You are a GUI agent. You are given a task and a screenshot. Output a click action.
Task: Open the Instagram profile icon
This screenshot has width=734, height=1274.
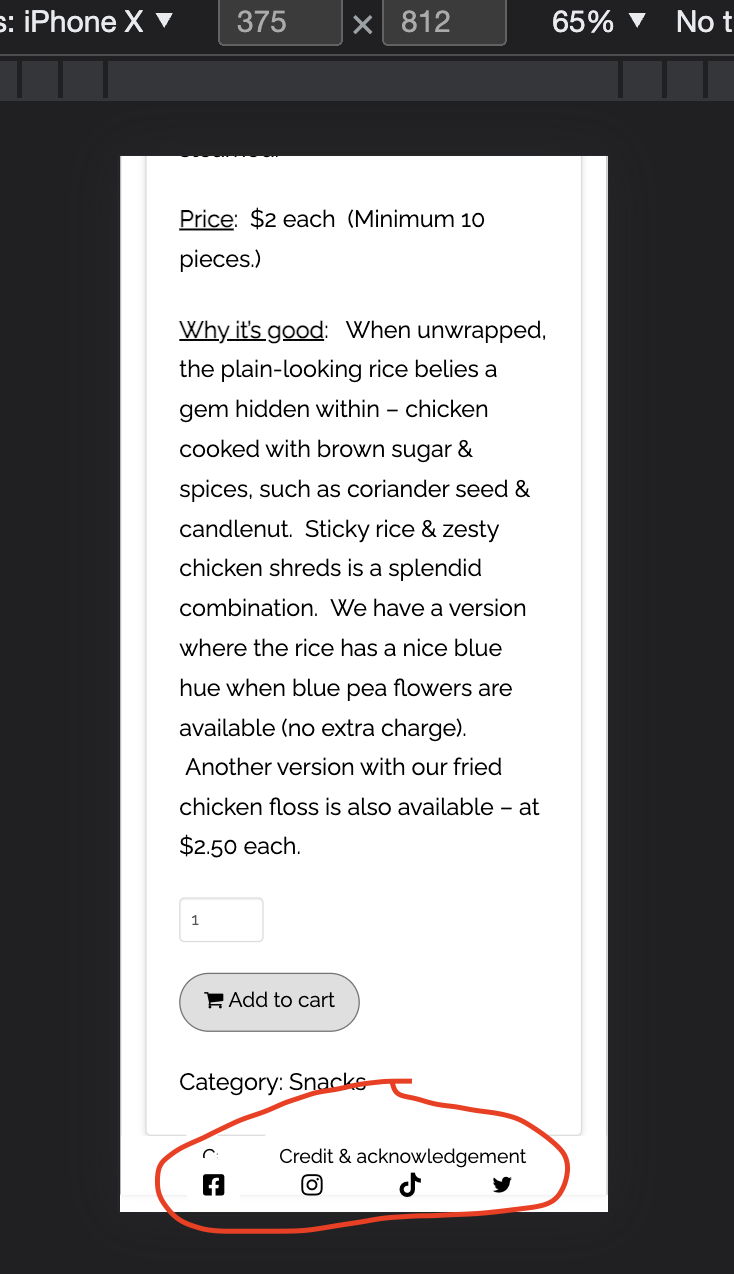(312, 1185)
